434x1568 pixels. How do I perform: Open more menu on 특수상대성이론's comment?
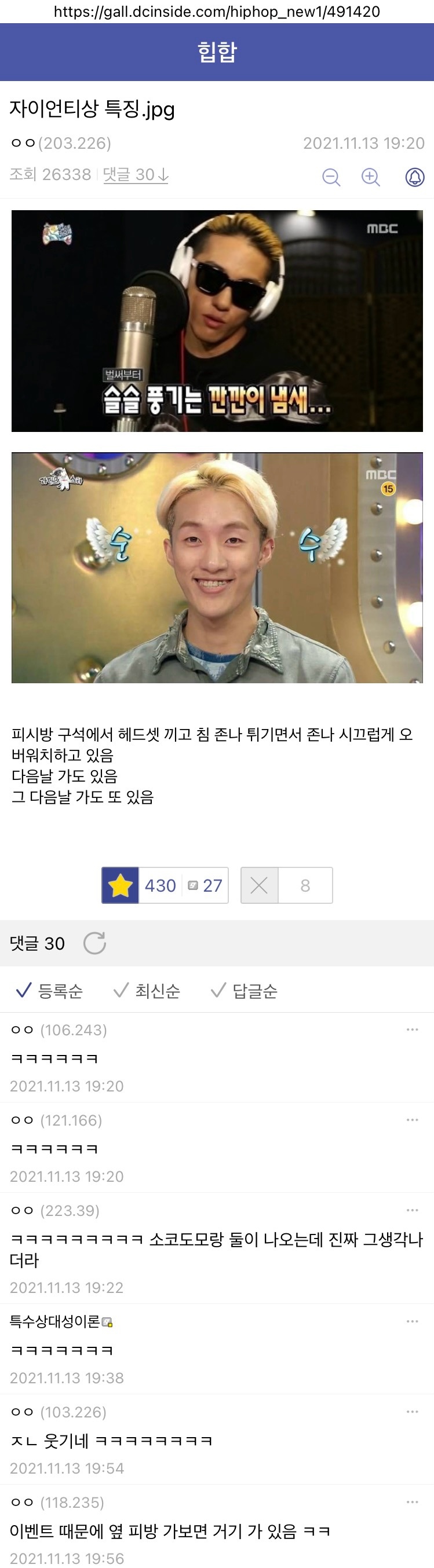pos(412,1321)
